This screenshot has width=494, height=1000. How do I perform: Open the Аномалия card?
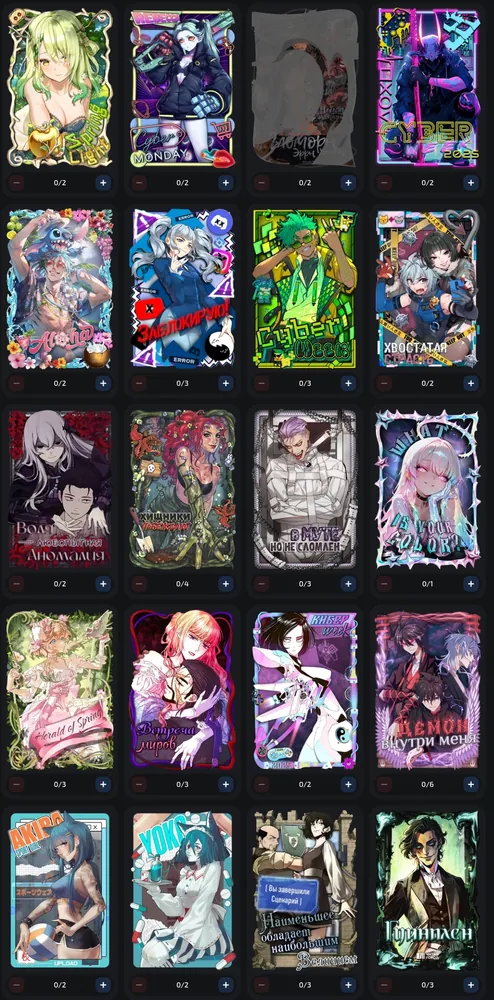(x=59, y=489)
